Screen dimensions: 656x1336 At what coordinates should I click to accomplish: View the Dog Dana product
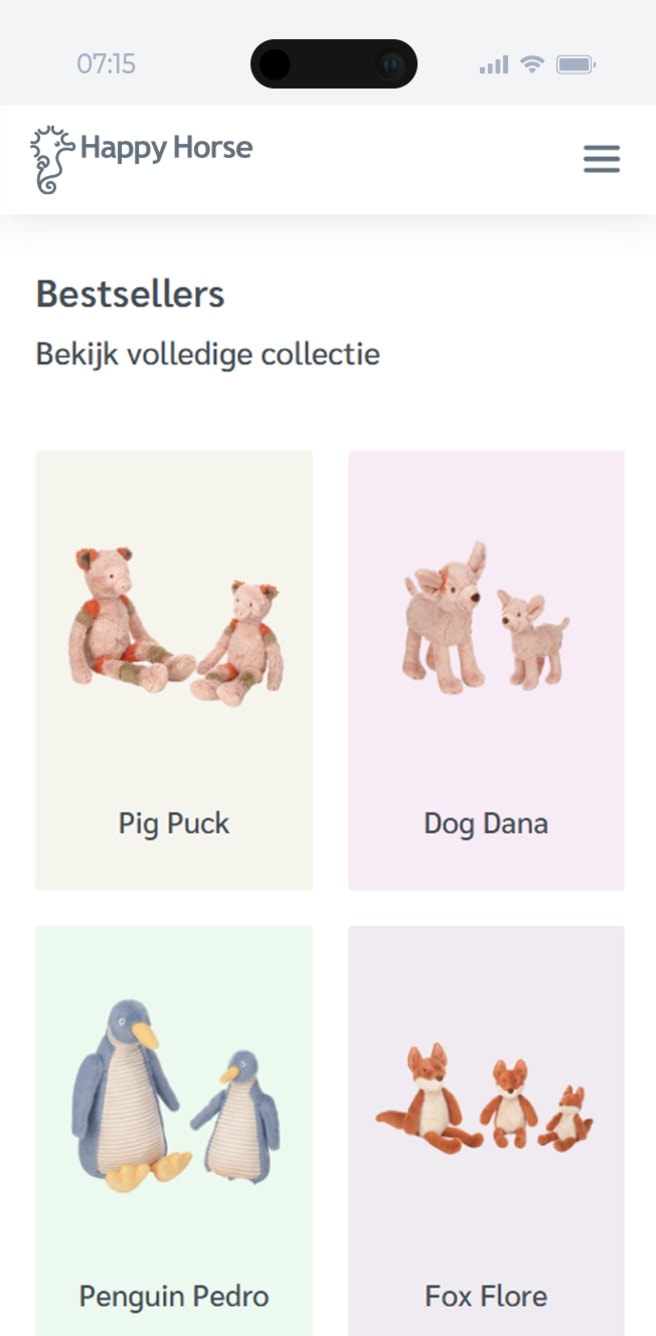click(x=486, y=670)
